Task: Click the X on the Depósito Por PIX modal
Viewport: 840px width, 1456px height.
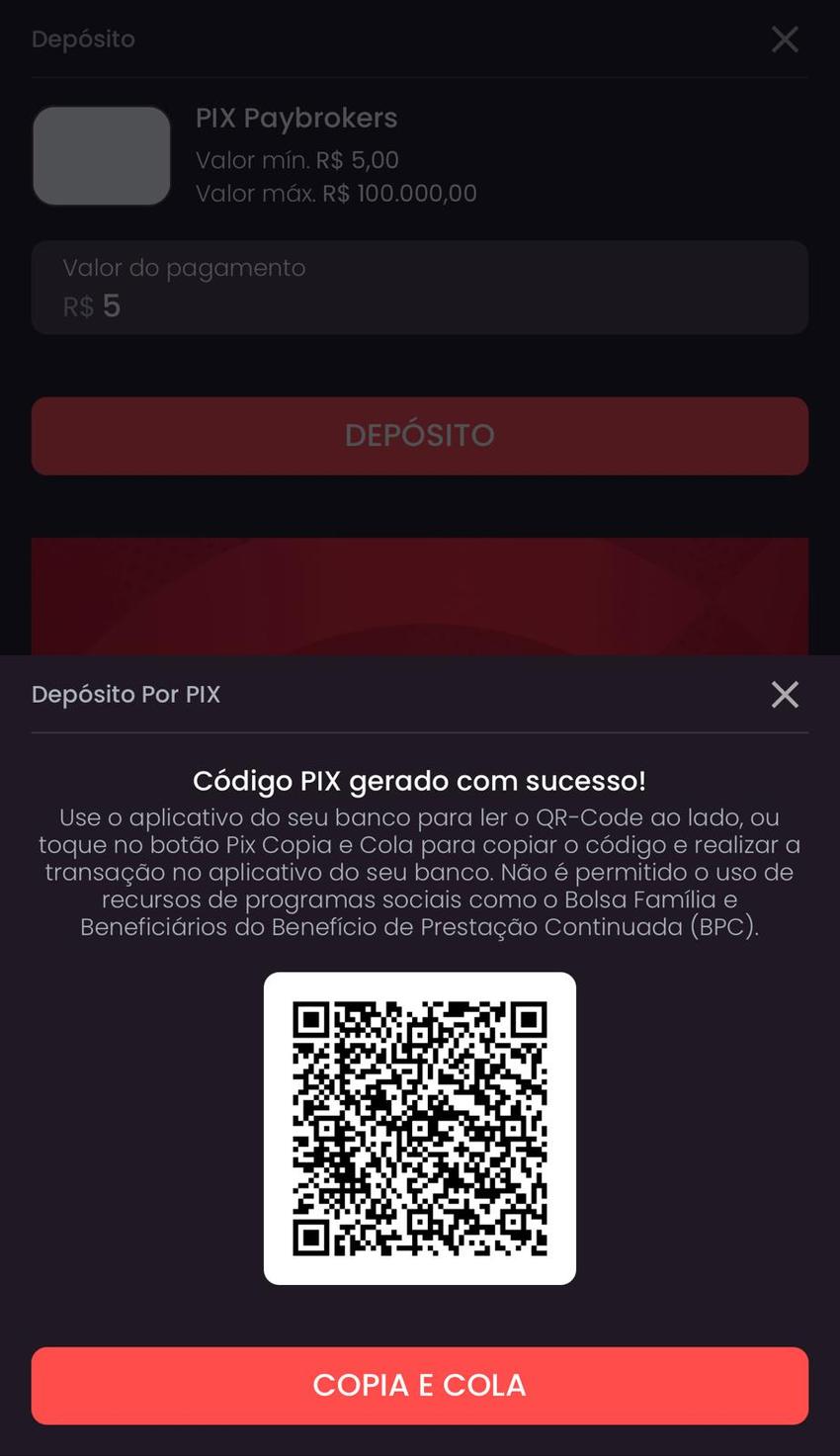Action: point(785,694)
